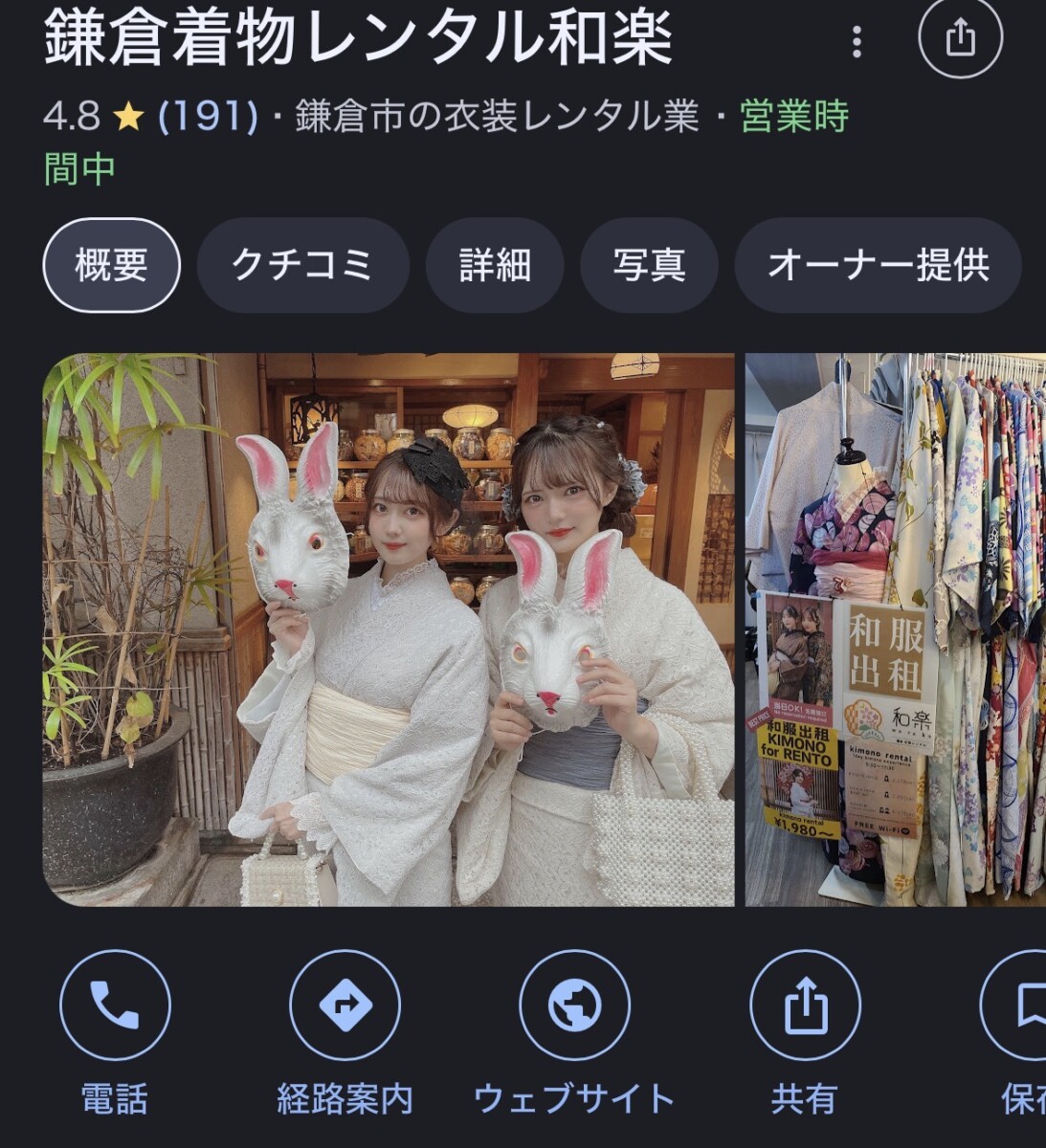Get directions via 経路案内

pos(345,1005)
